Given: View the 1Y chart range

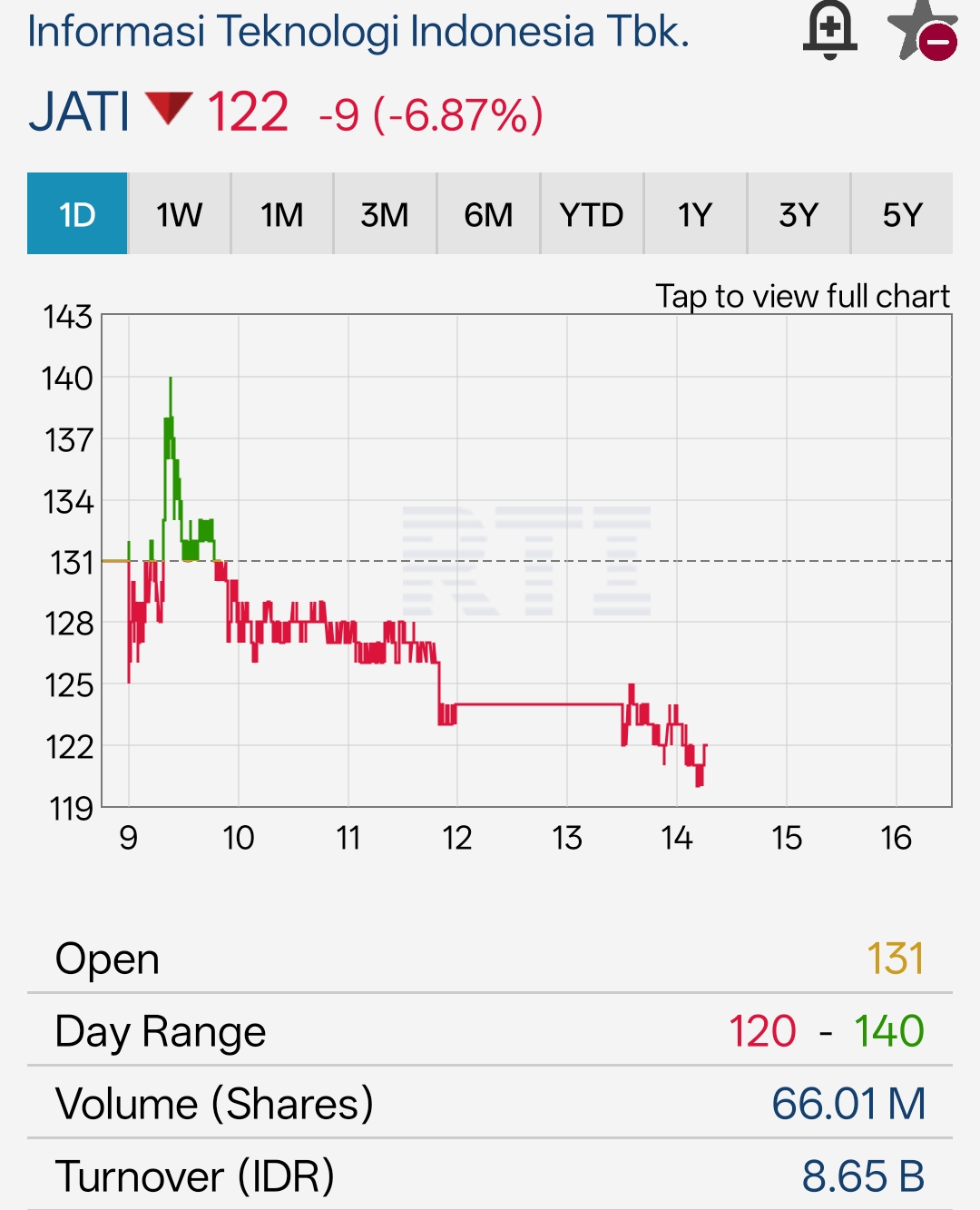Looking at the screenshot, I should click(695, 214).
